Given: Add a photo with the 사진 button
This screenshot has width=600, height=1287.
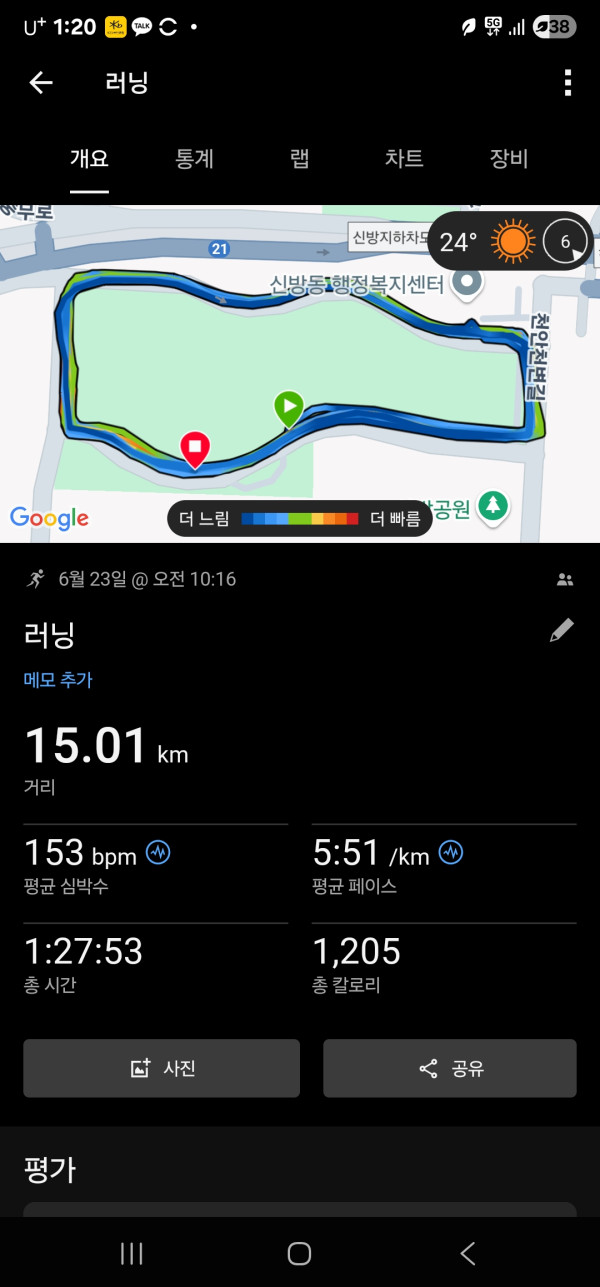Looking at the screenshot, I should coord(162,1068).
